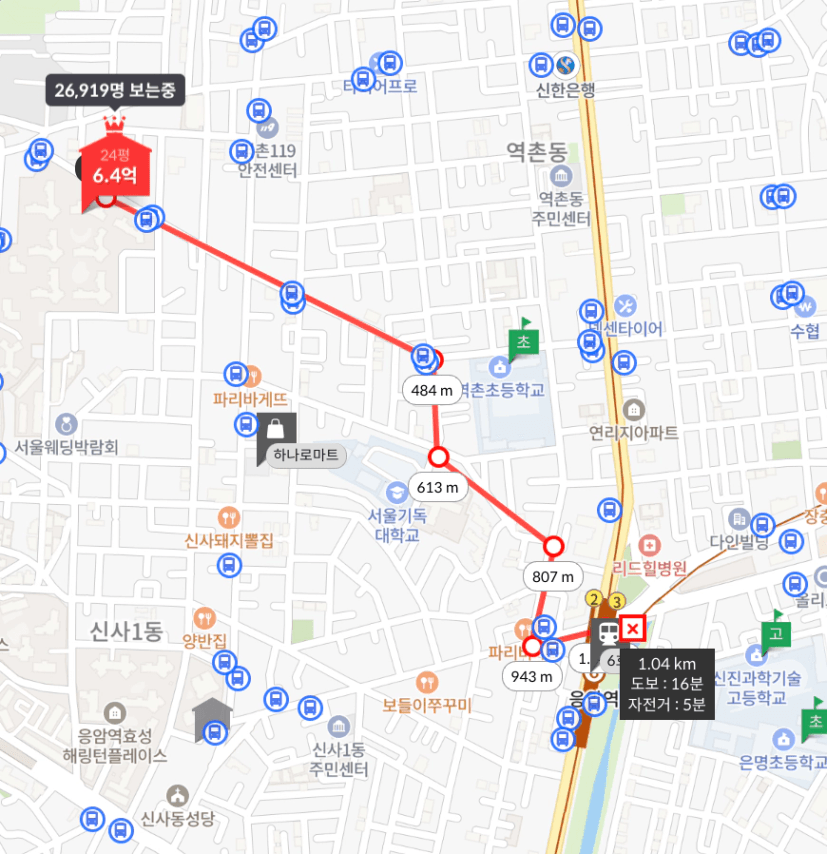Close the distance measurement with red X
827x854 pixels.
click(633, 628)
